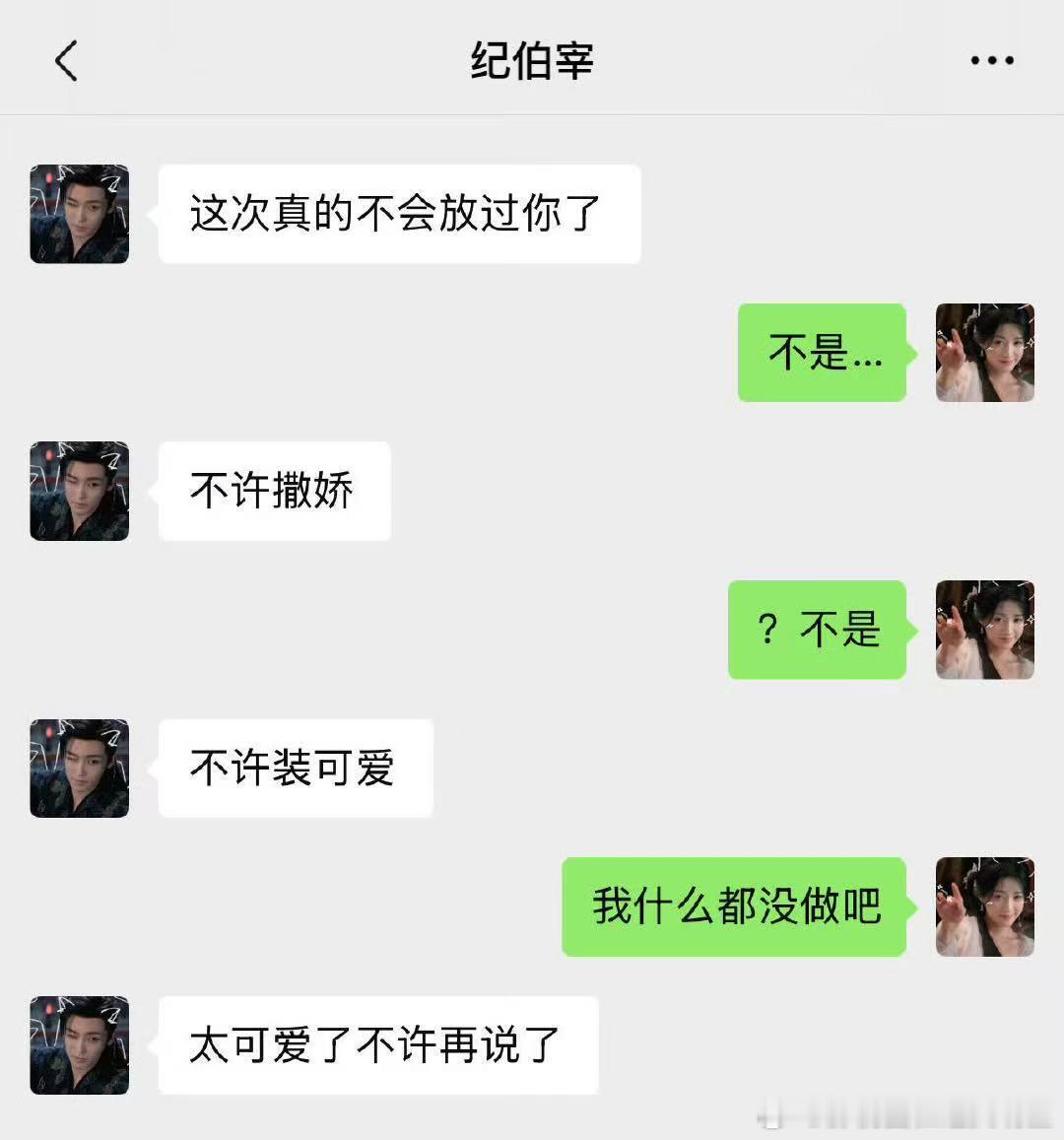Select the green bubble reading 不是...
This screenshot has width=1064, height=1140.
(x=823, y=354)
